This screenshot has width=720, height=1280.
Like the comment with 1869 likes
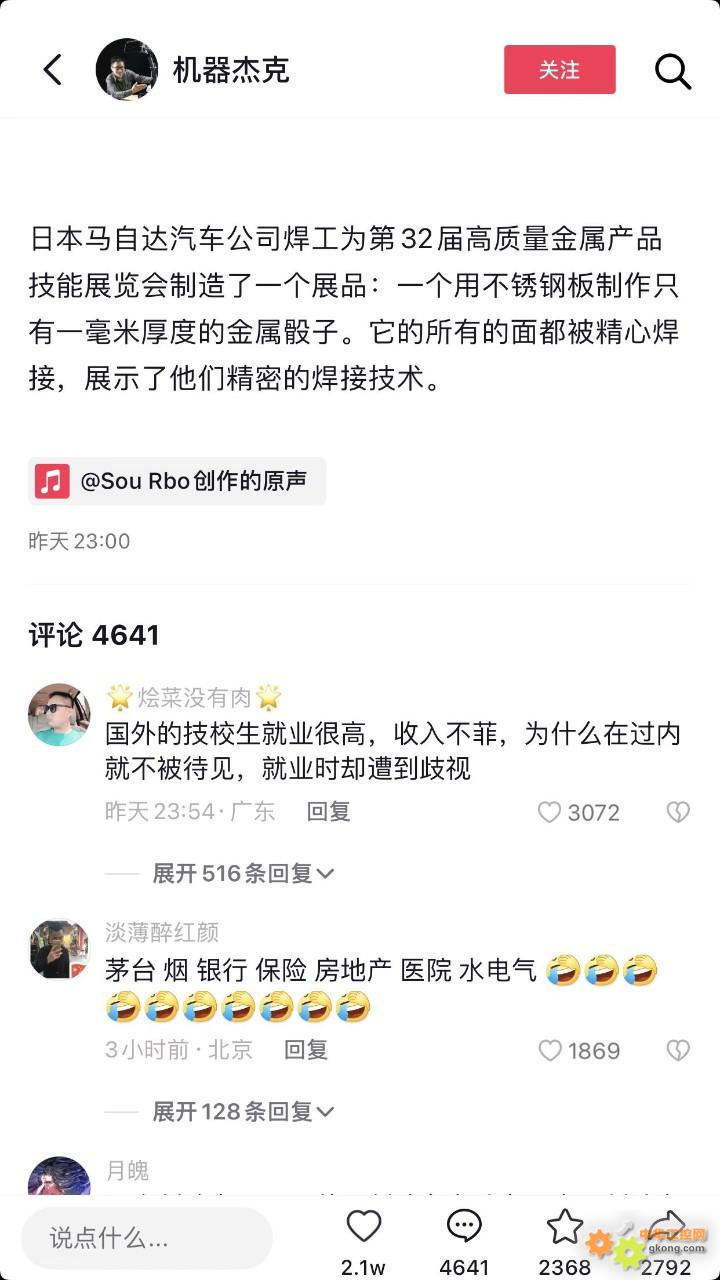point(550,1050)
